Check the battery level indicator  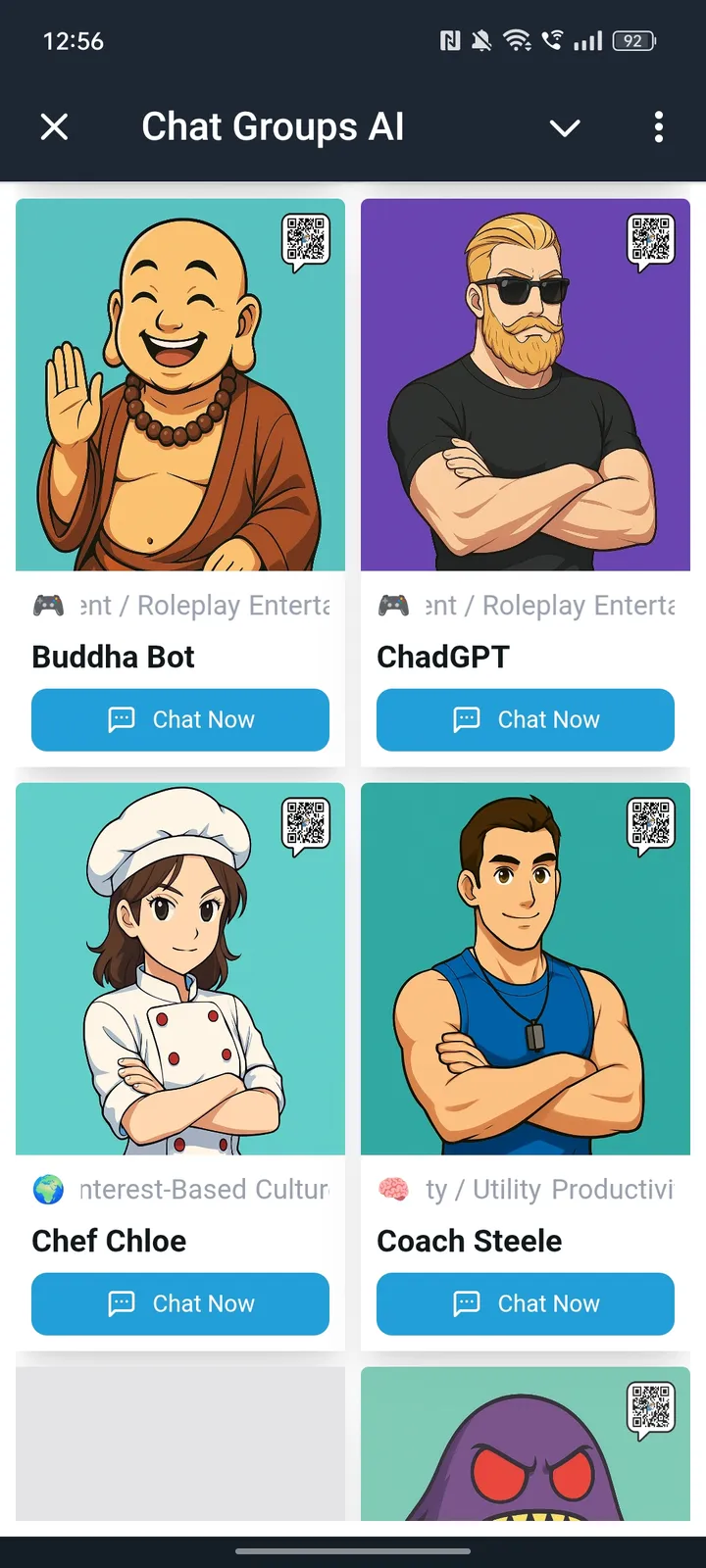(x=633, y=41)
